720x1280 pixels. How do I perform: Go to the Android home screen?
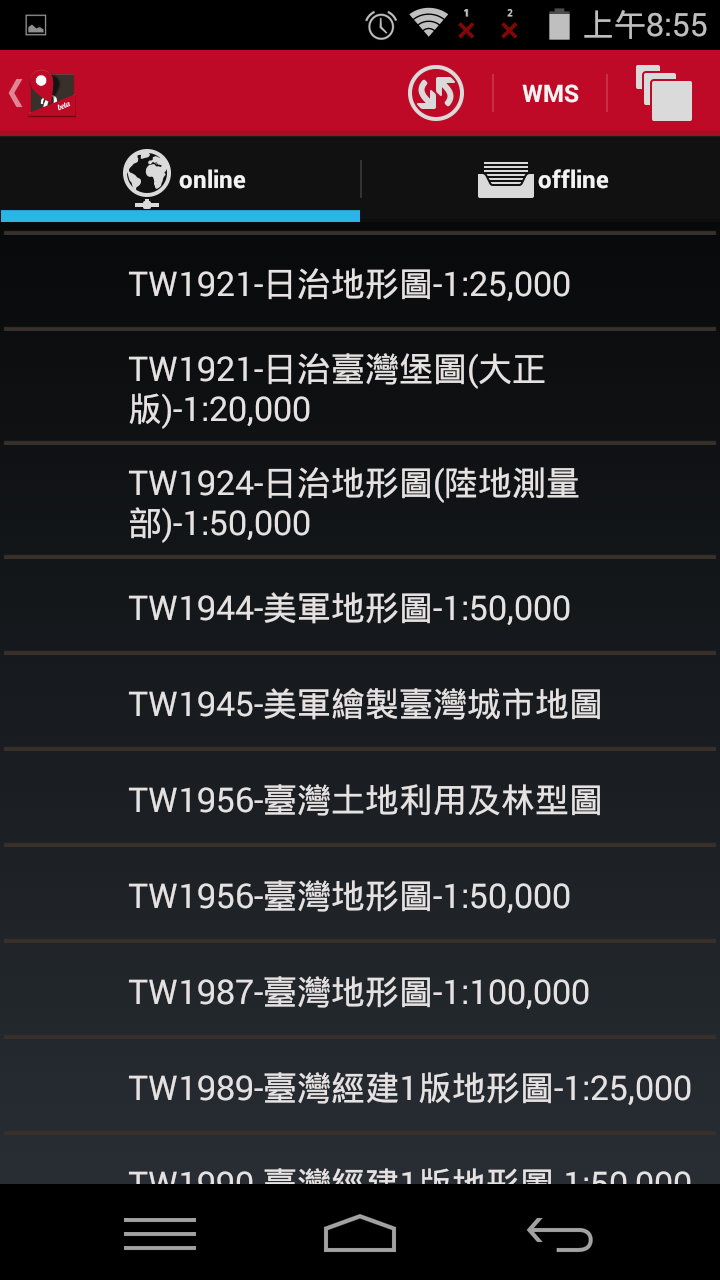[x=360, y=1233]
